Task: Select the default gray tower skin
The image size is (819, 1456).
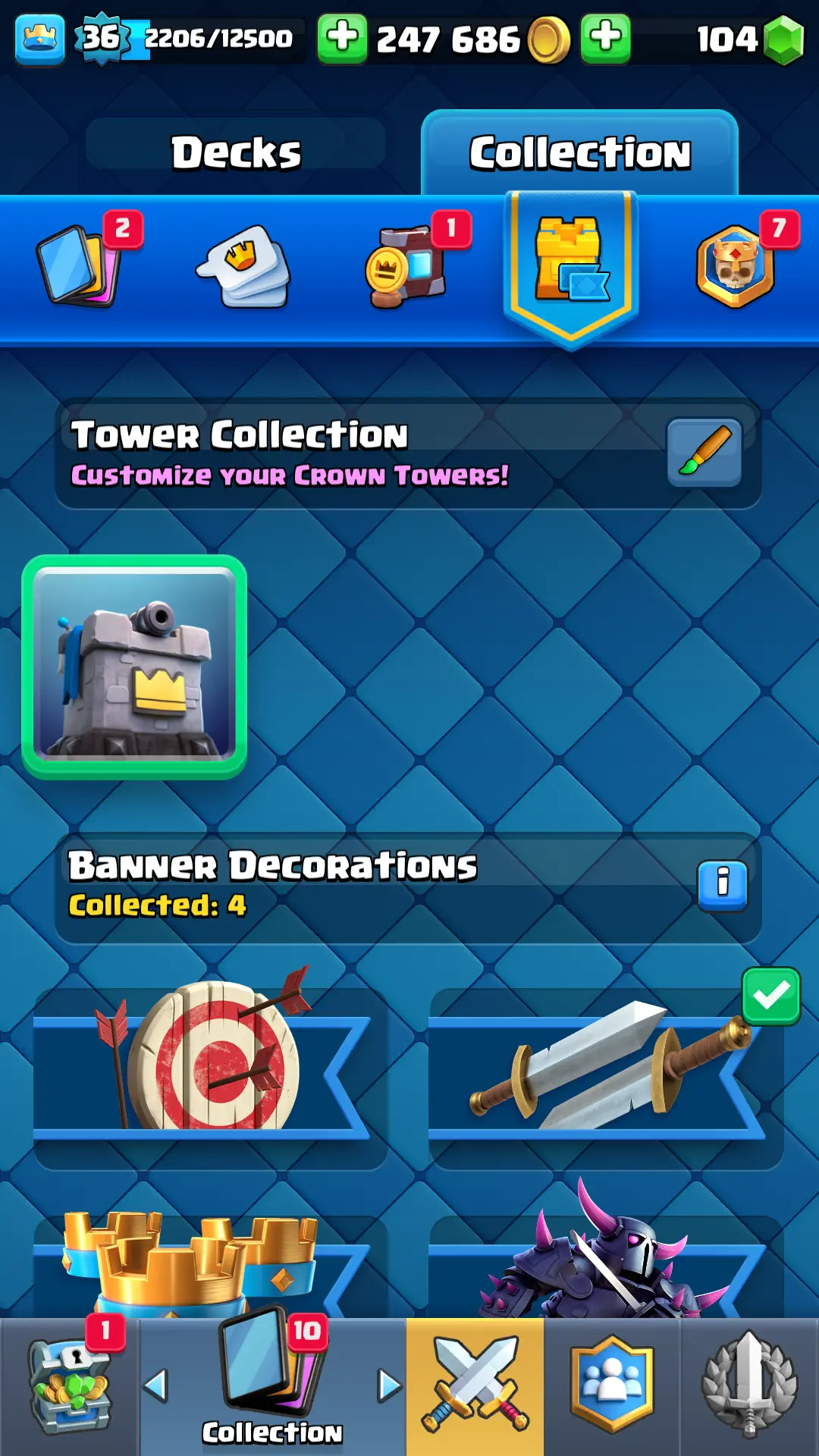Action: (x=134, y=667)
